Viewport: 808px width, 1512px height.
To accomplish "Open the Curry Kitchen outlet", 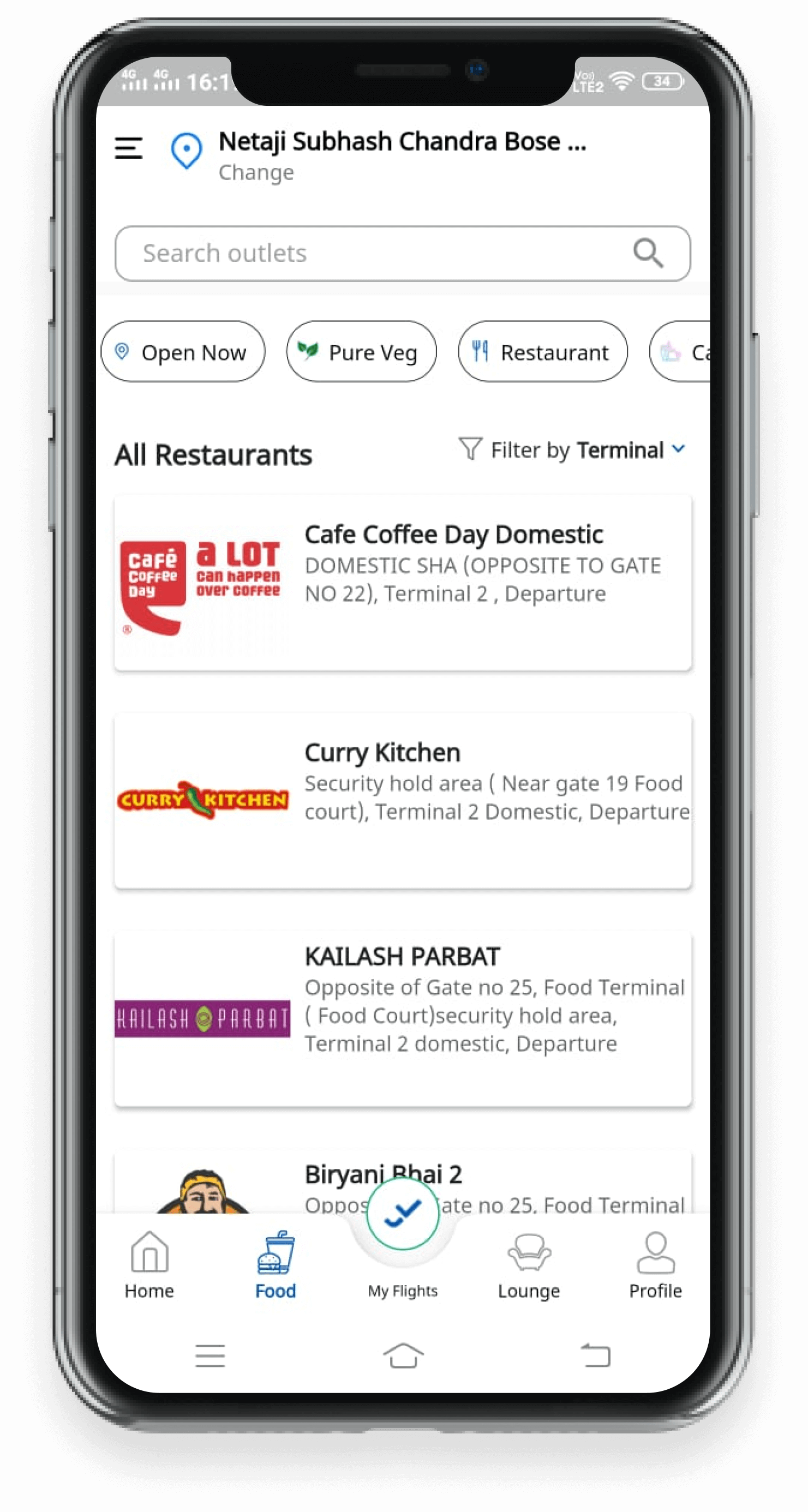I will pos(403,801).
